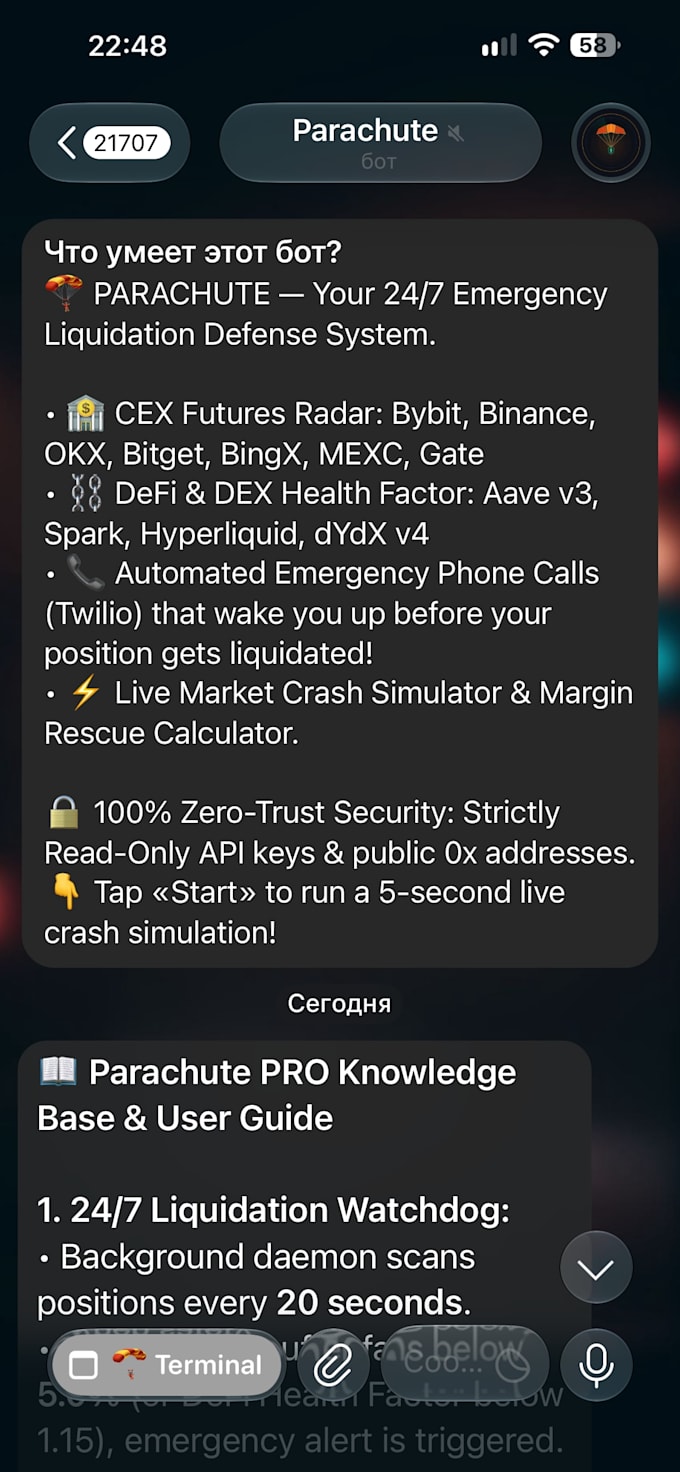Launch the Terminal mini app

tap(166, 1365)
